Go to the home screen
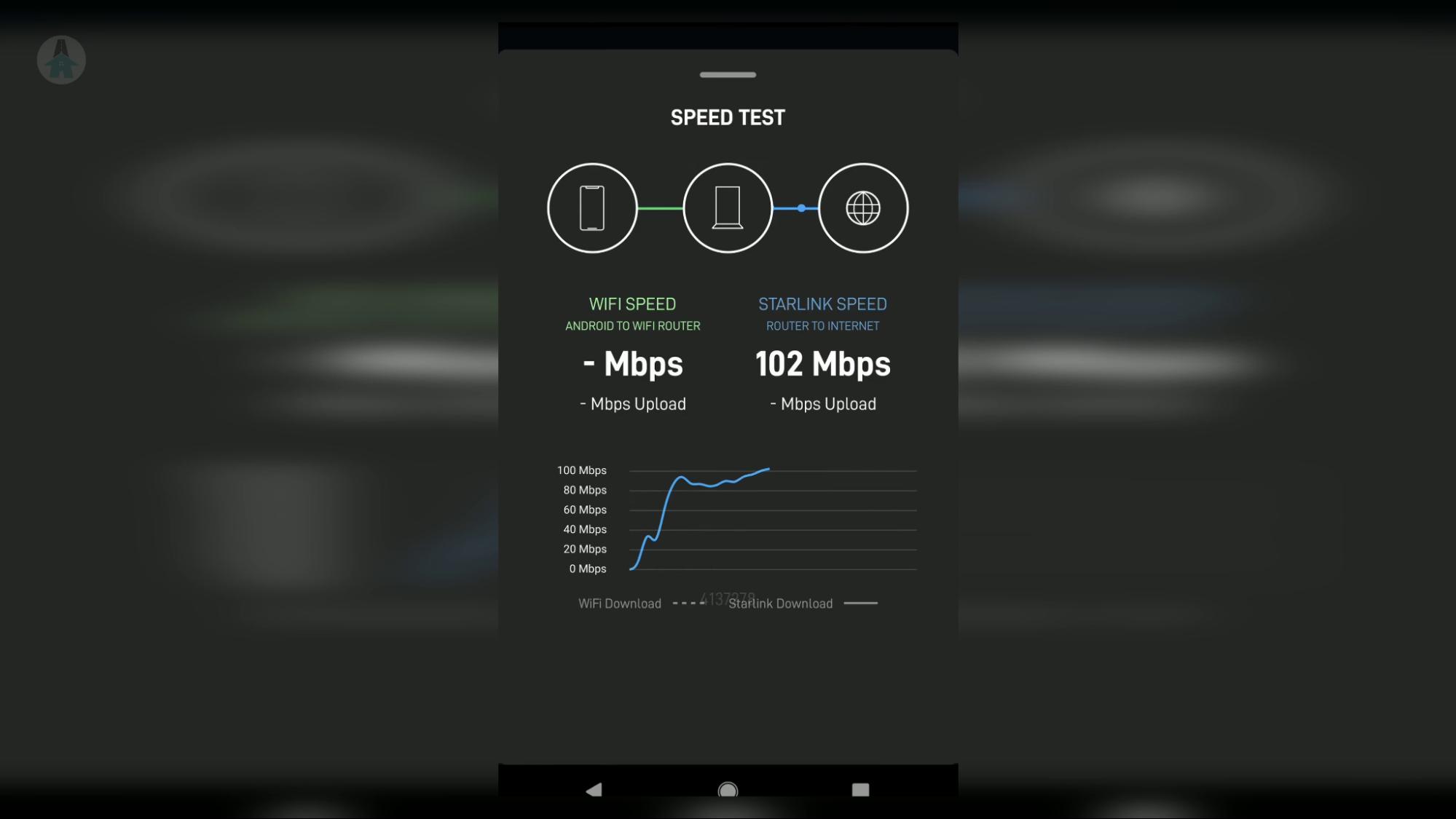This screenshot has height=819, width=1456. coord(728,790)
